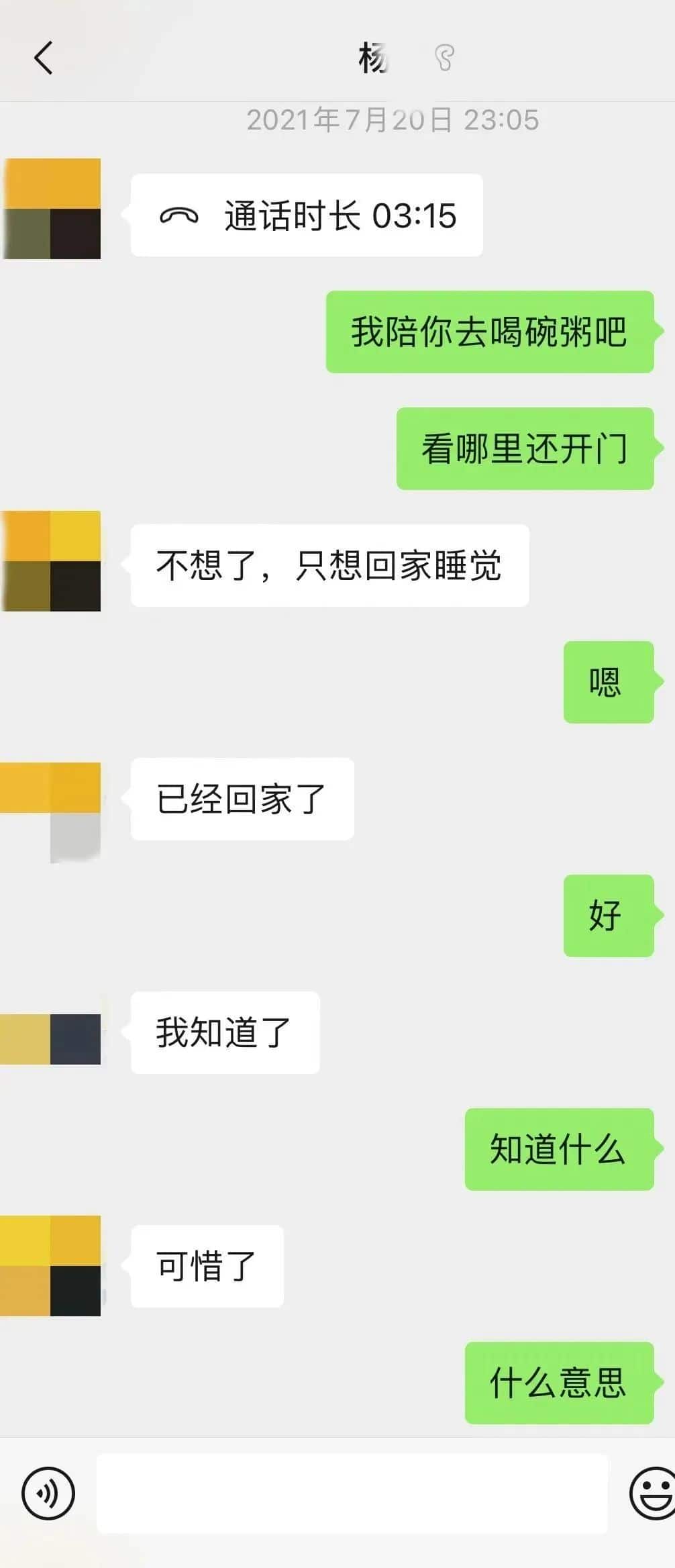675x1568 pixels.
Task: Tap the call duration 03:15 bubble
Action: click(307, 215)
